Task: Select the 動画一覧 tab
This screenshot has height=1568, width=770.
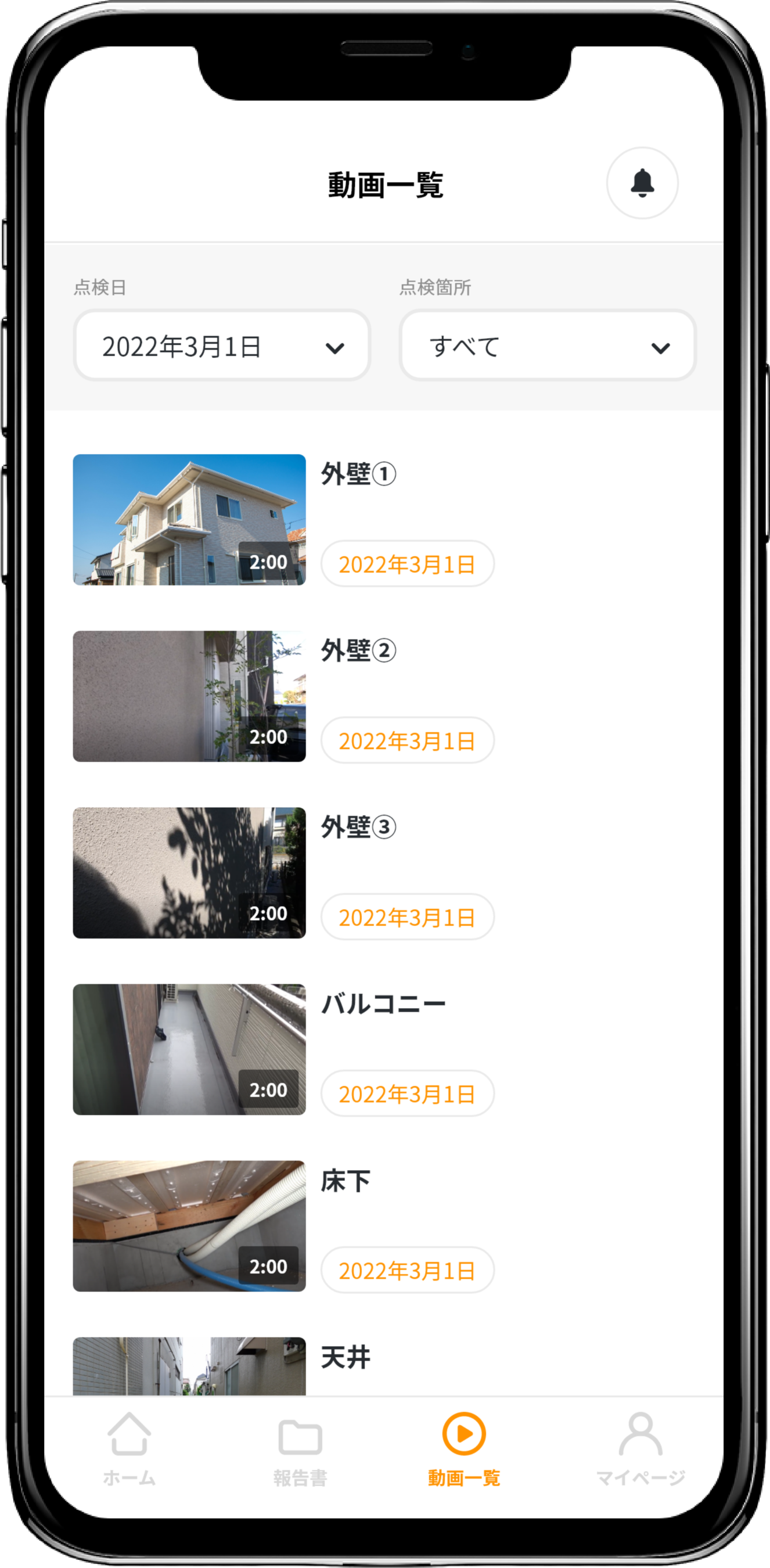Action: [464, 1449]
